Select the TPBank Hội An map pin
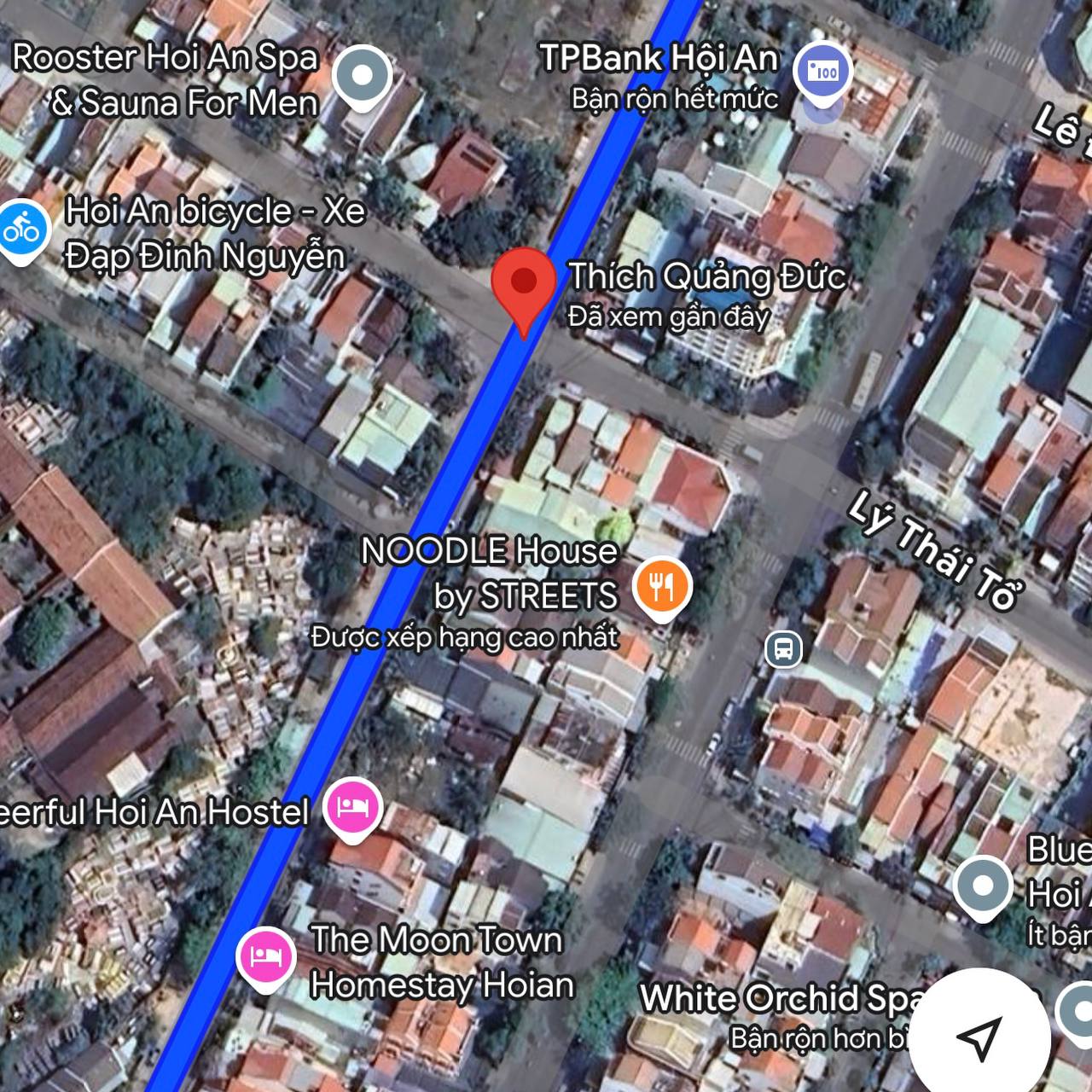The width and height of the screenshot is (1092, 1092). pos(822,73)
